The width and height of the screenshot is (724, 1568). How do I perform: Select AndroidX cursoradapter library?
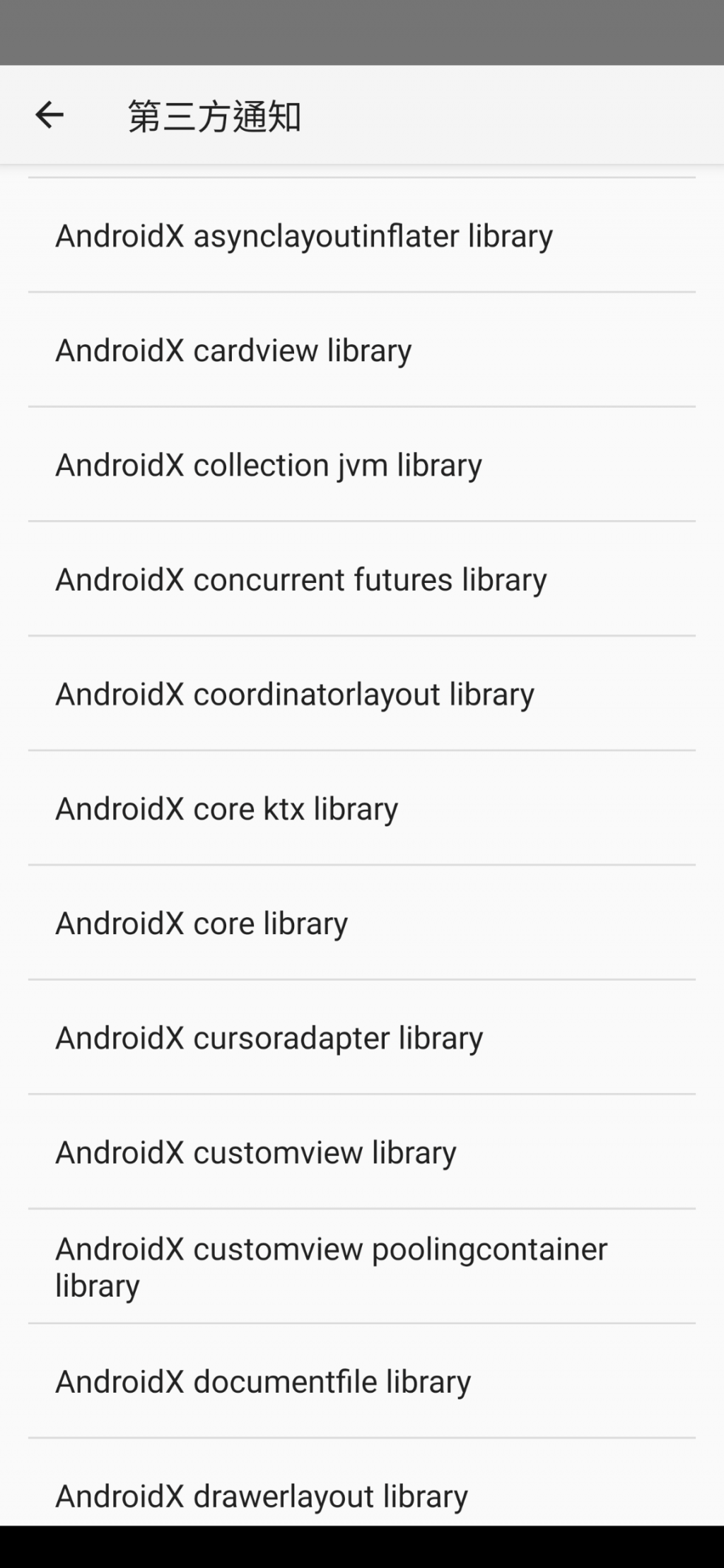click(x=269, y=1037)
